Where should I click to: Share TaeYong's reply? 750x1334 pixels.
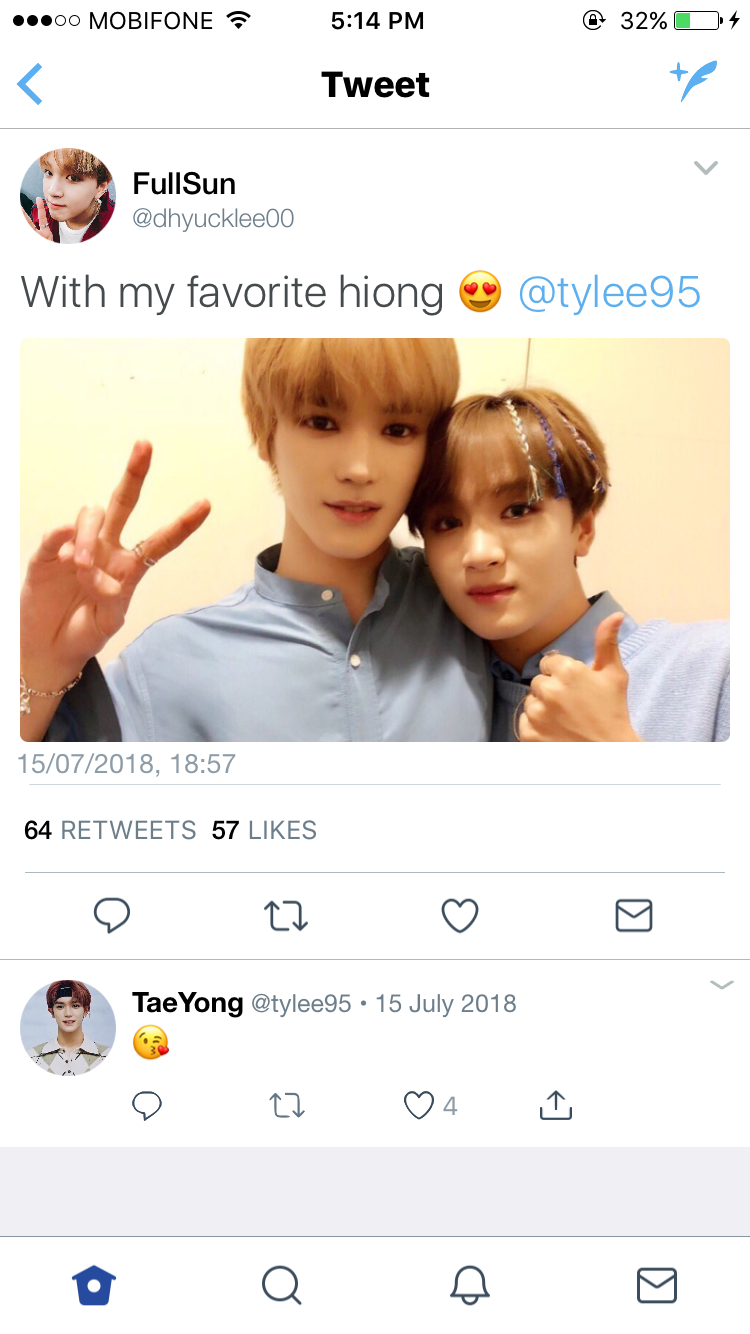[x=556, y=1104]
